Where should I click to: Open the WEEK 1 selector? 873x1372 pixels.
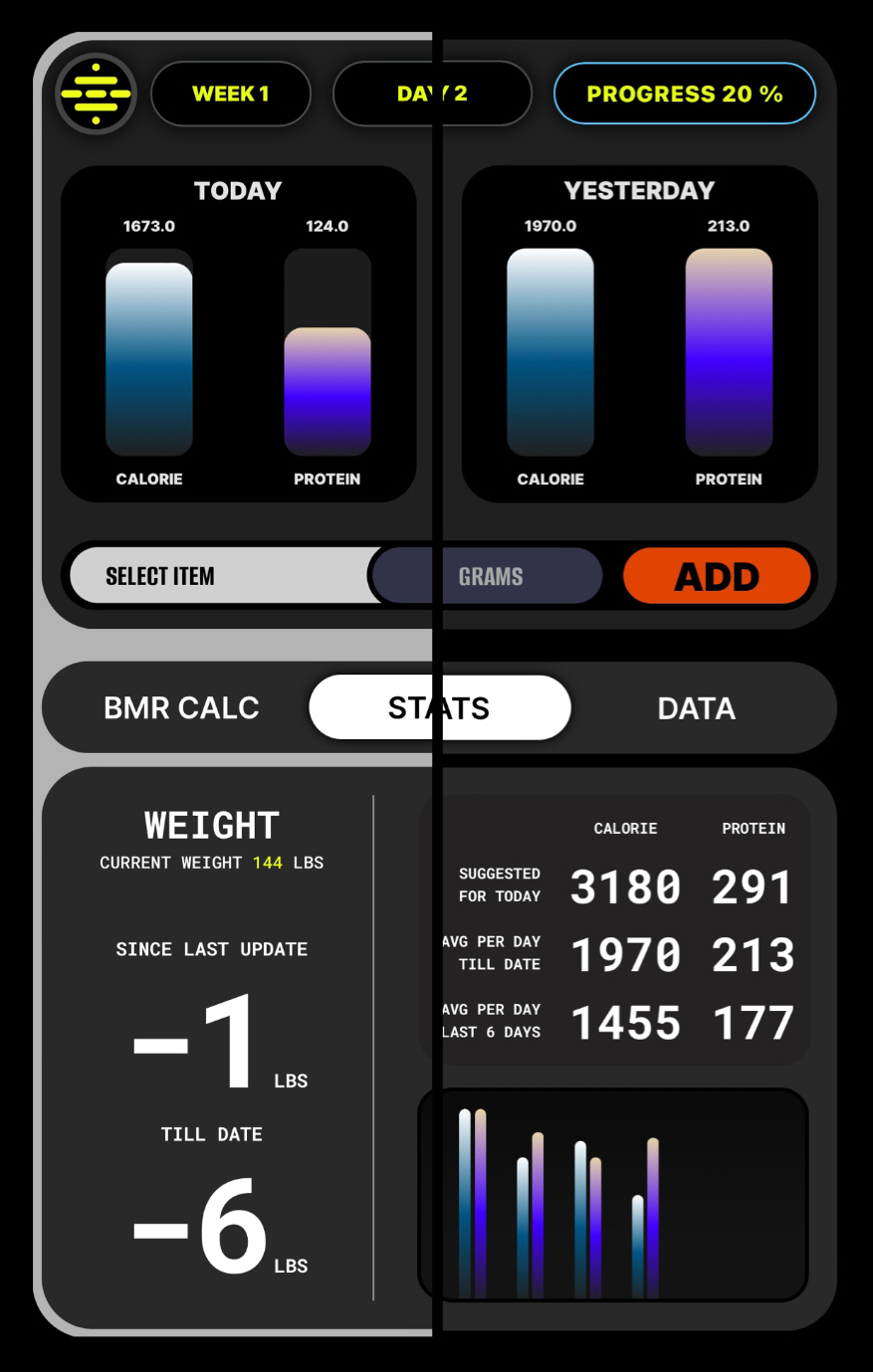click(x=230, y=94)
